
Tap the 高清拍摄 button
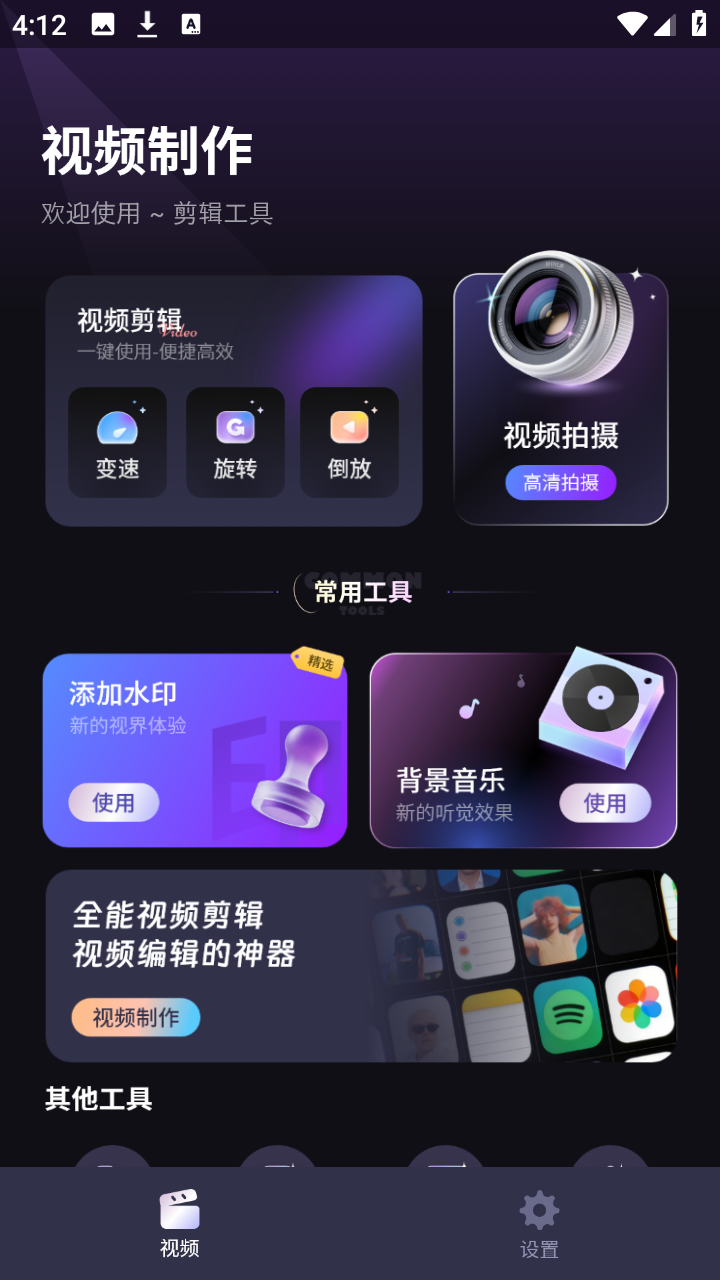coord(561,483)
